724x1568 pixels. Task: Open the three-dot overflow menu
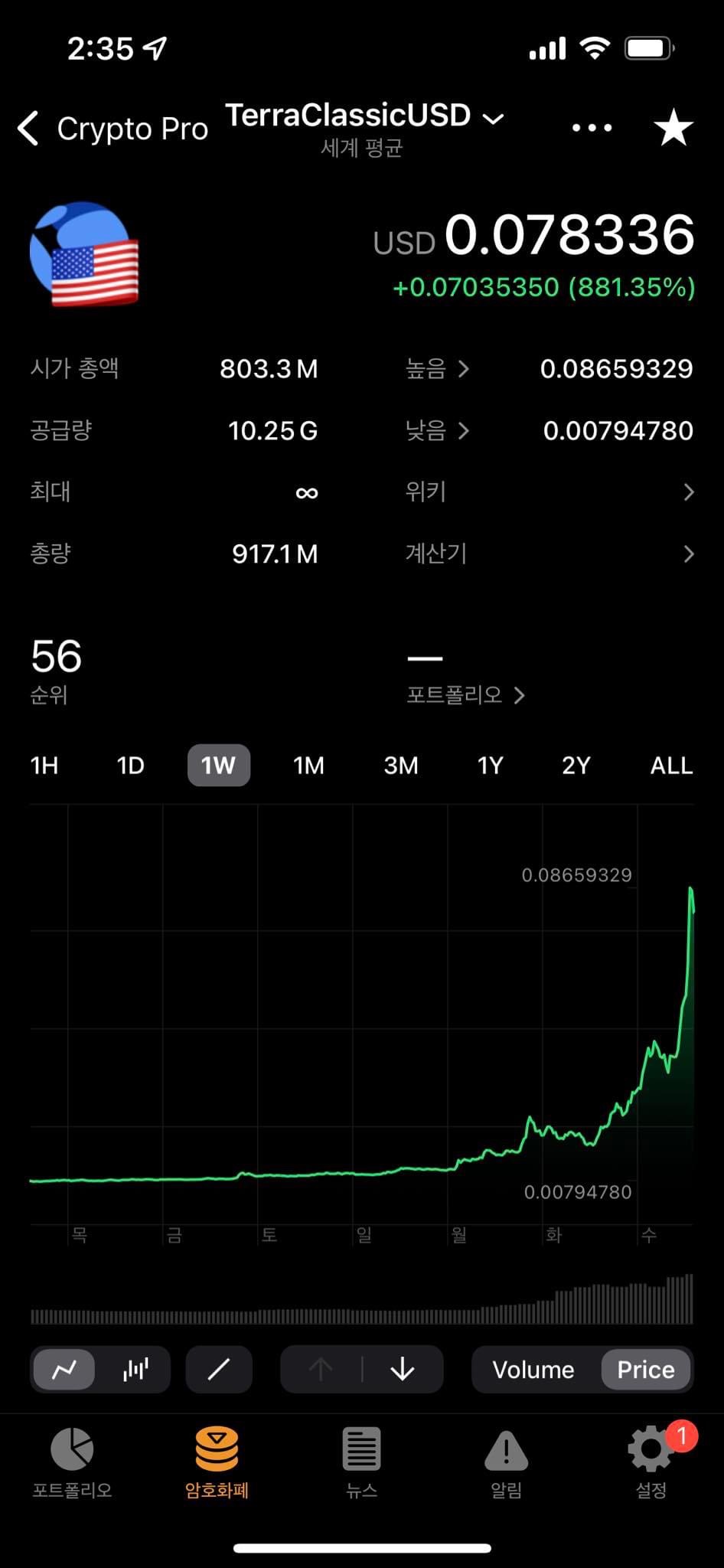pos(592,128)
